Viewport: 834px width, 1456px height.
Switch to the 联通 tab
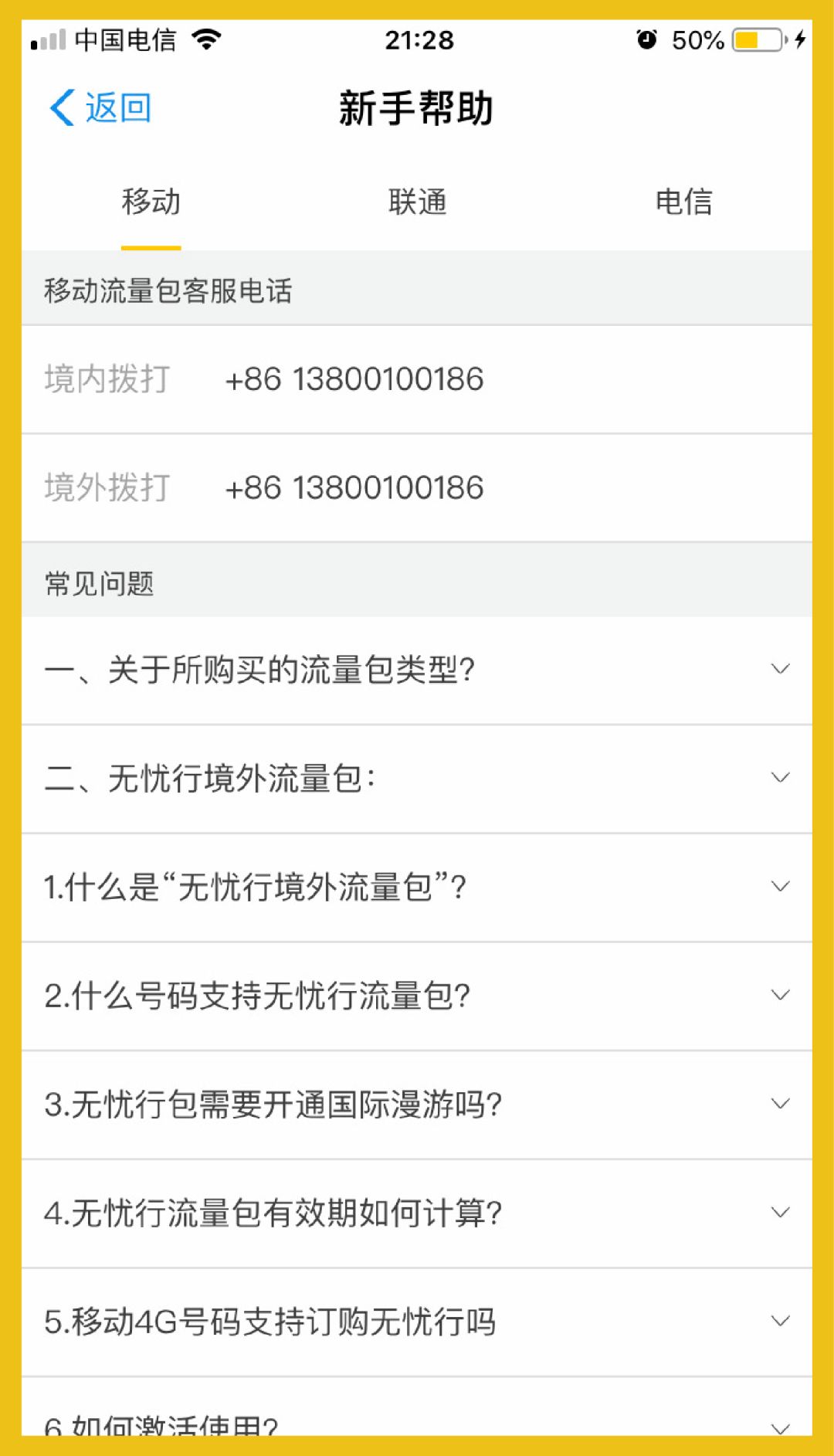pyautogui.click(x=417, y=202)
